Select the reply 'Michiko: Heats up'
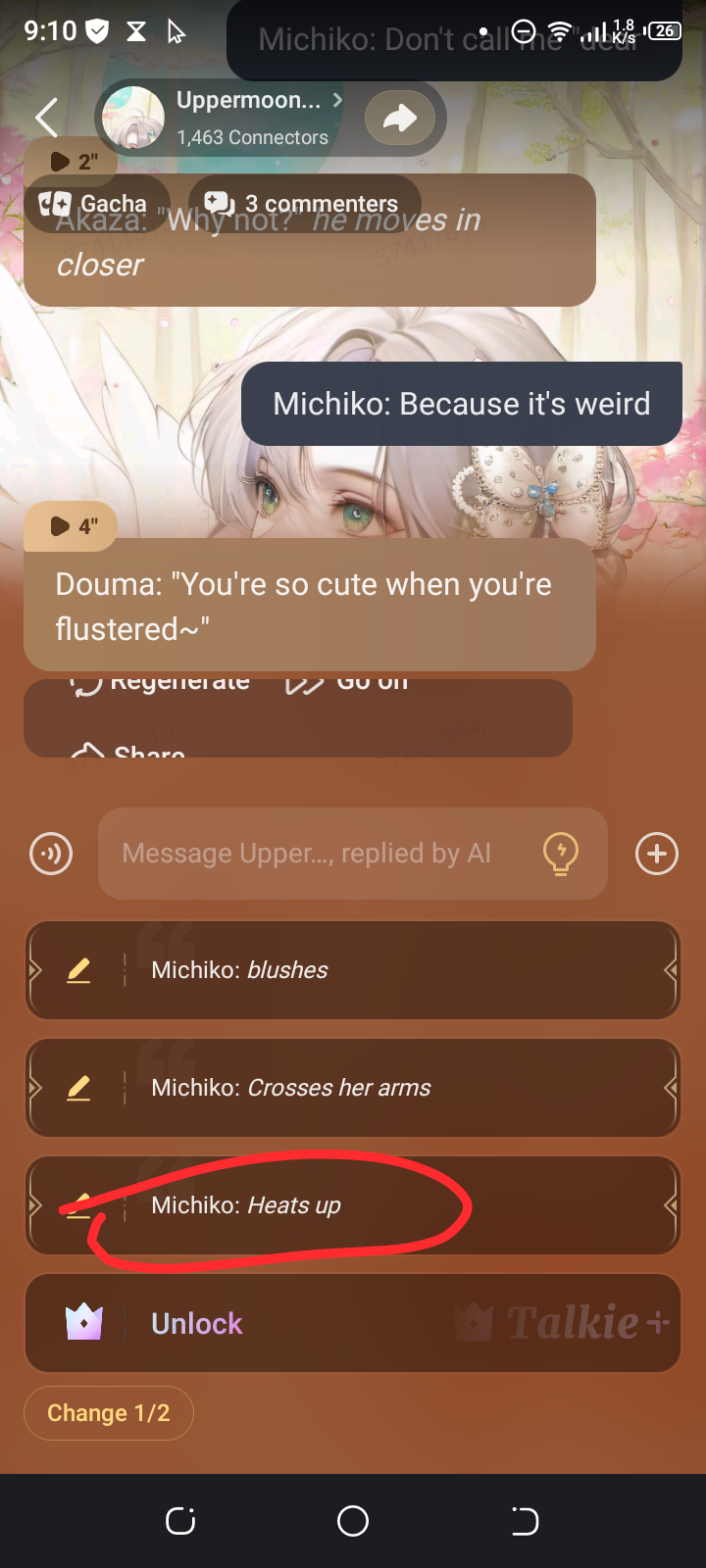The image size is (706, 1568). (x=392, y=1205)
